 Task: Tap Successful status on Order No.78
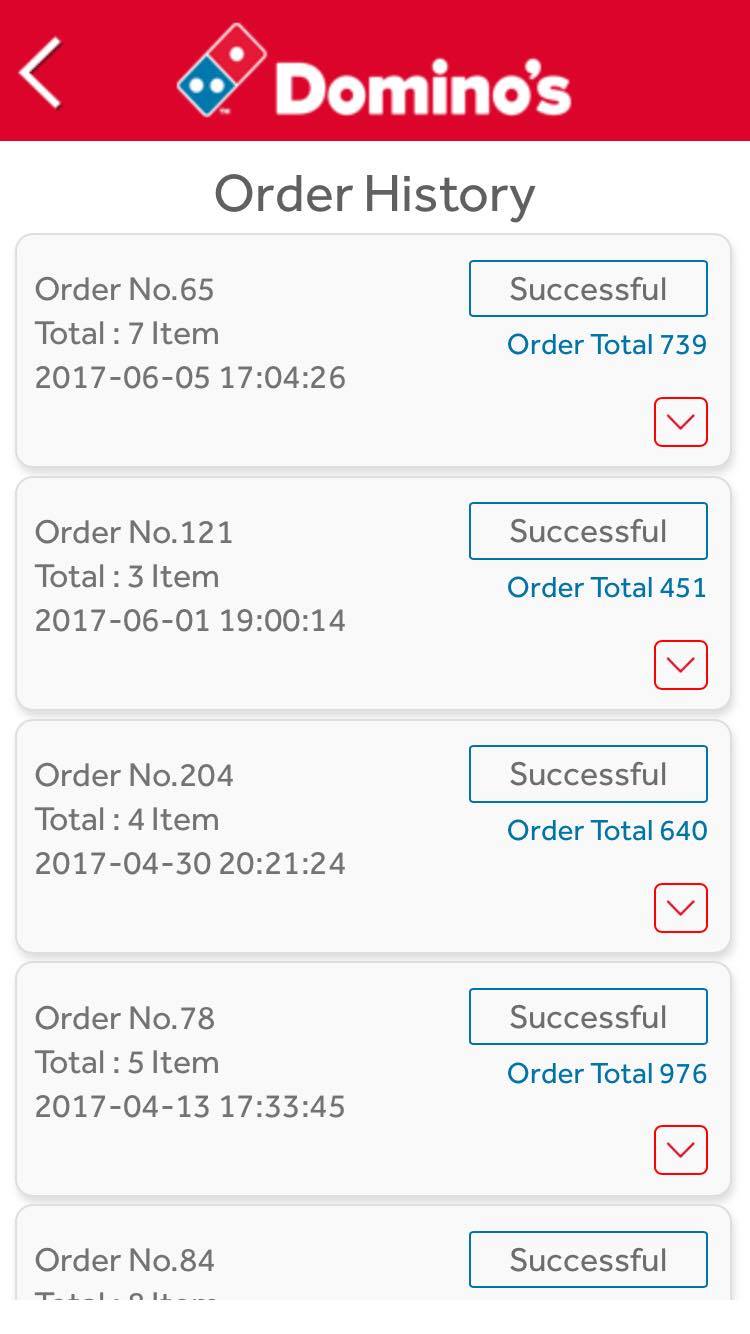[588, 1017]
